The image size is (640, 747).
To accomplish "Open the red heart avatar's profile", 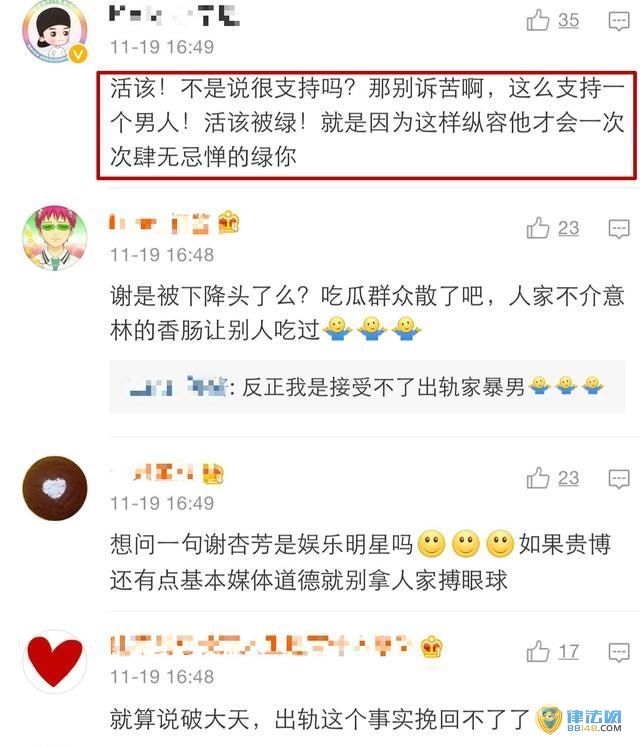I will pyautogui.click(x=52, y=661).
